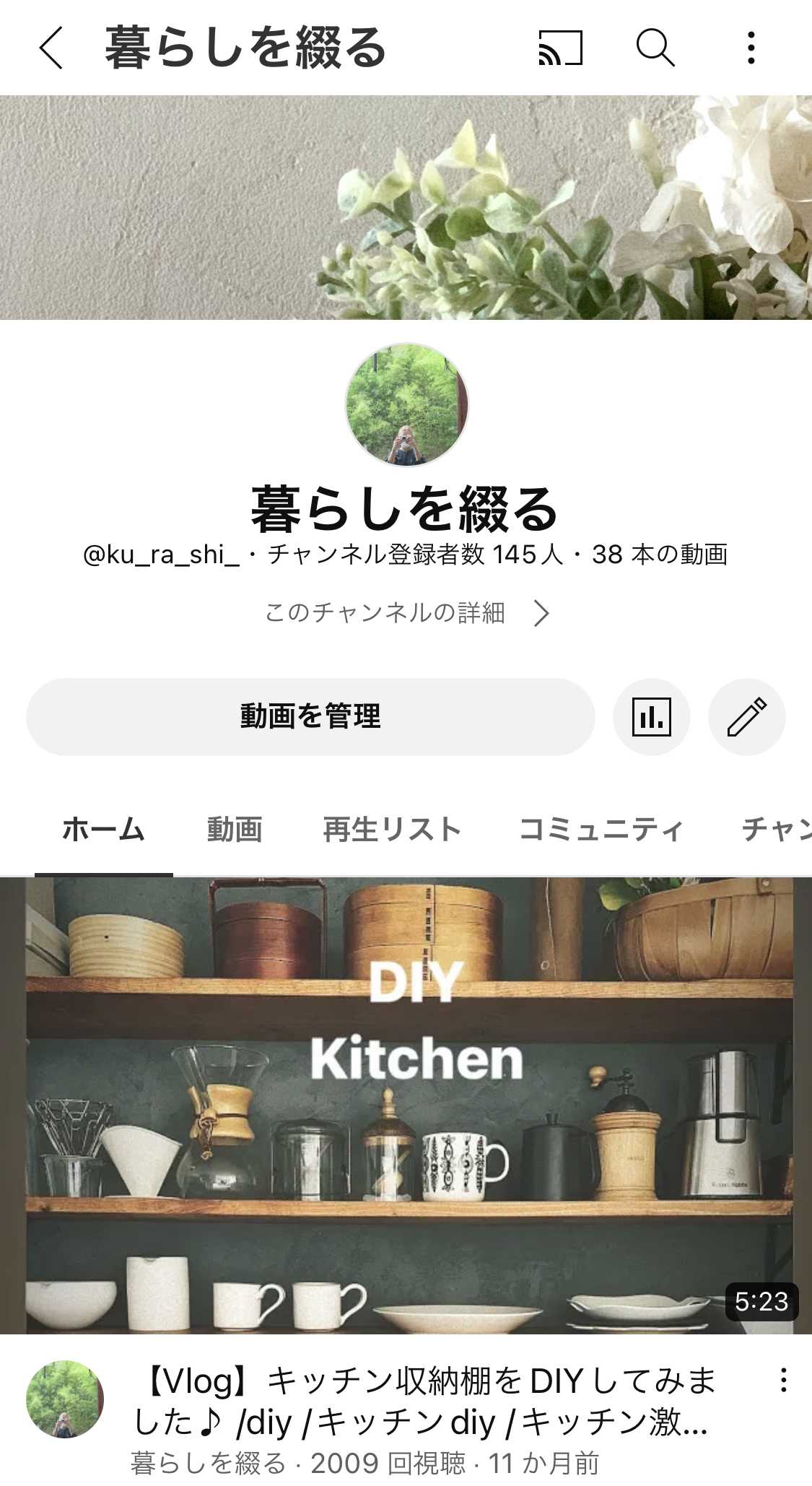The image size is (812, 1486).
Task: Switch to the 動画 tab
Action: tap(235, 829)
